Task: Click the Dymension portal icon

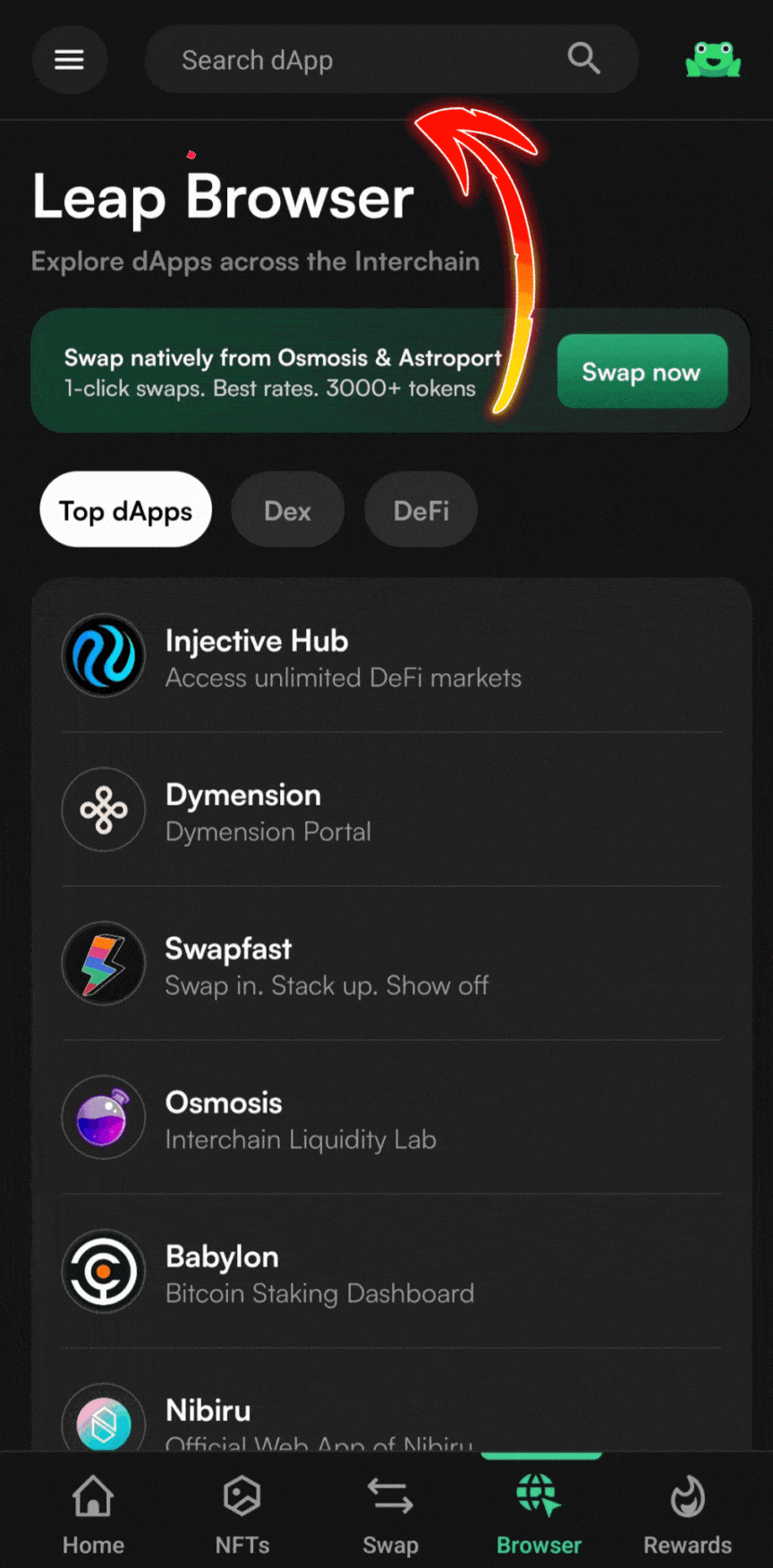Action: (x=104, y=810)
